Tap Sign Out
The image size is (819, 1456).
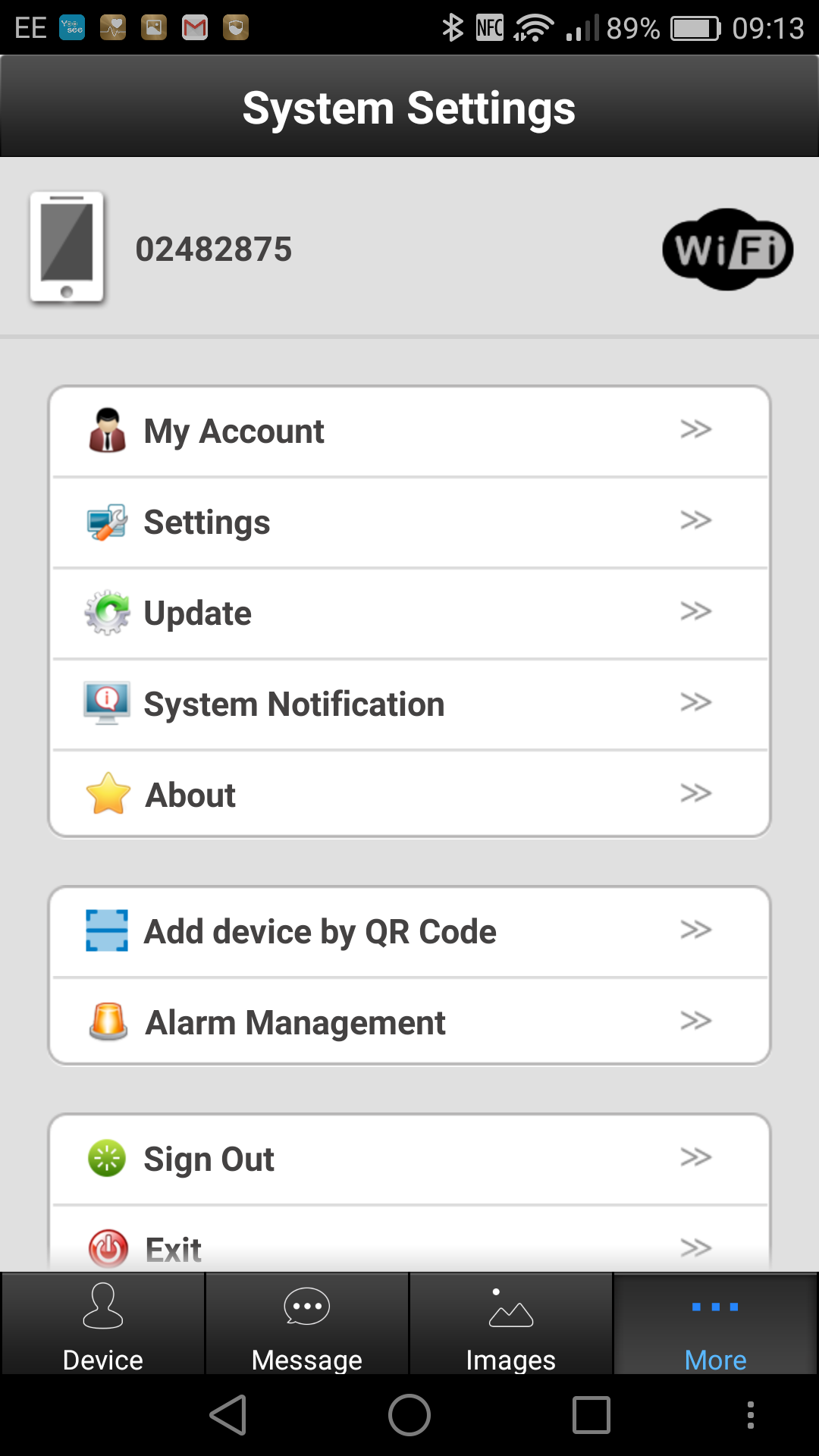coord(409,1159)
